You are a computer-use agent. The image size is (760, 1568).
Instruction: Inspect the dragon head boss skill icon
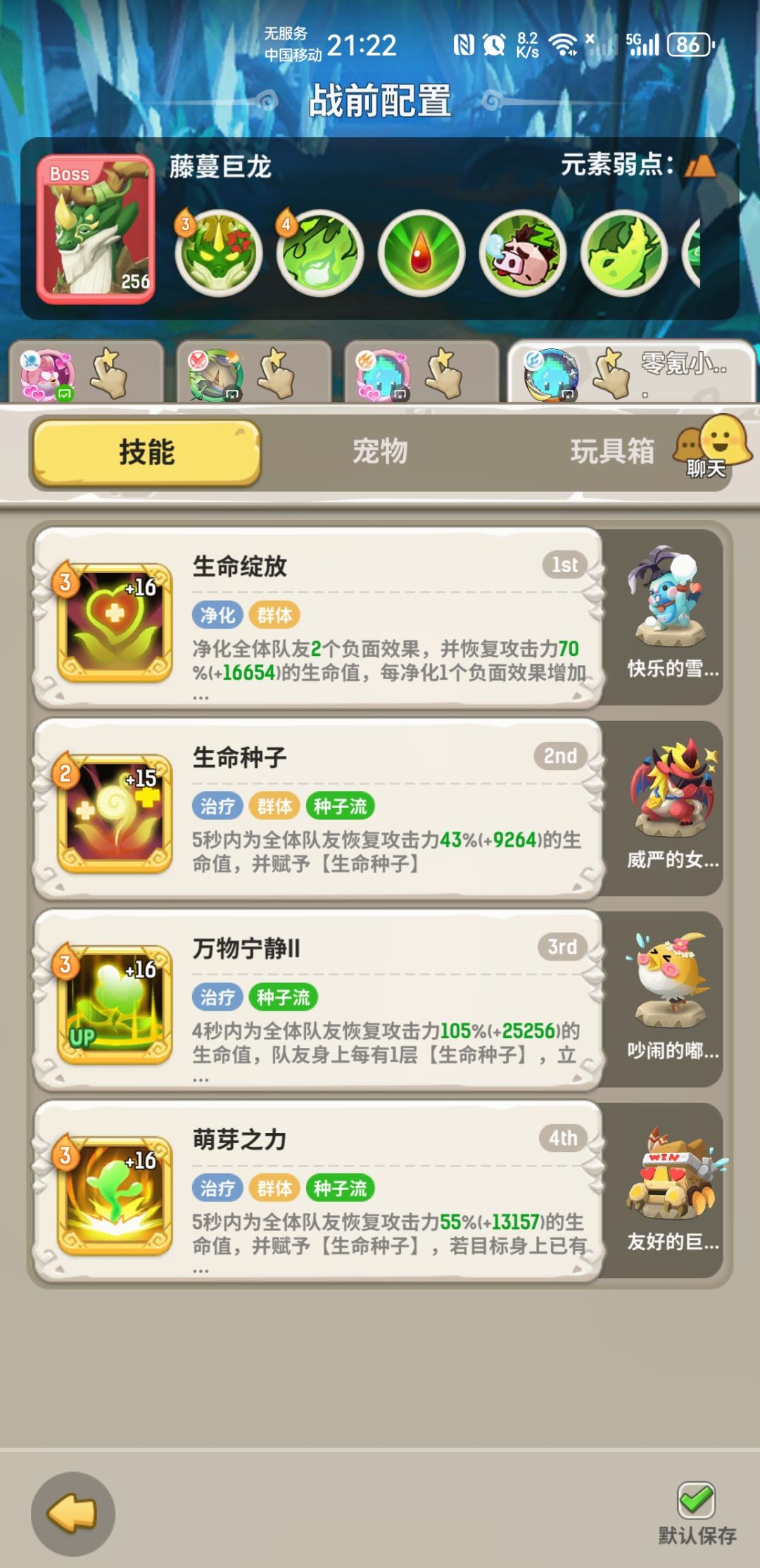pyautogui.click(x=220, y=253)
